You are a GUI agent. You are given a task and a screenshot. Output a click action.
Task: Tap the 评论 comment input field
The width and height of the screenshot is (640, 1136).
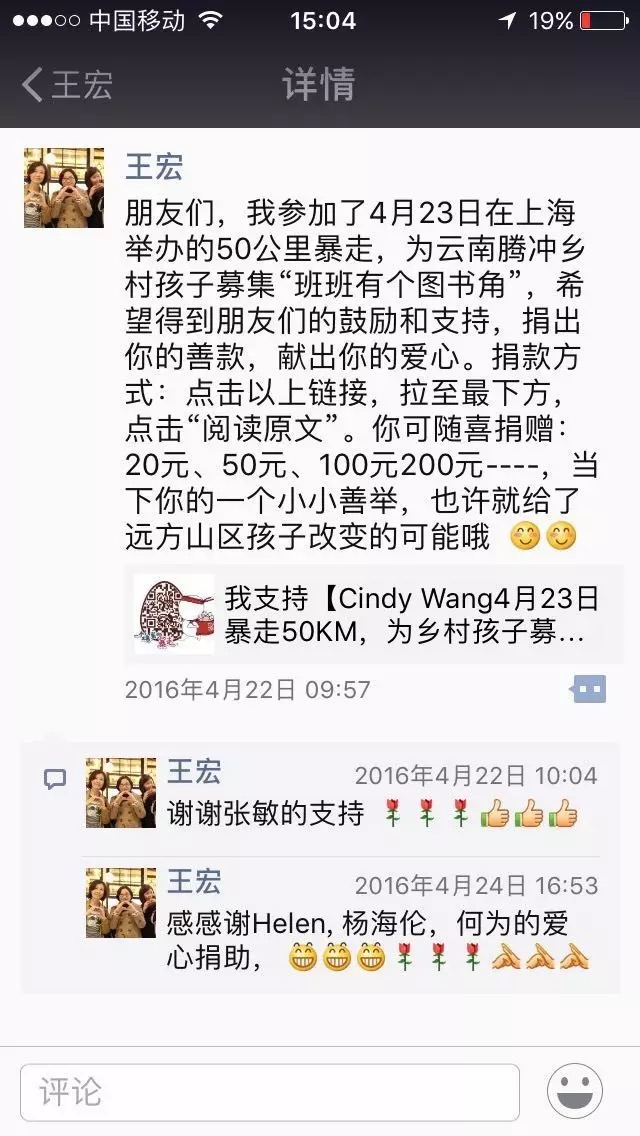coord(270,1091)
